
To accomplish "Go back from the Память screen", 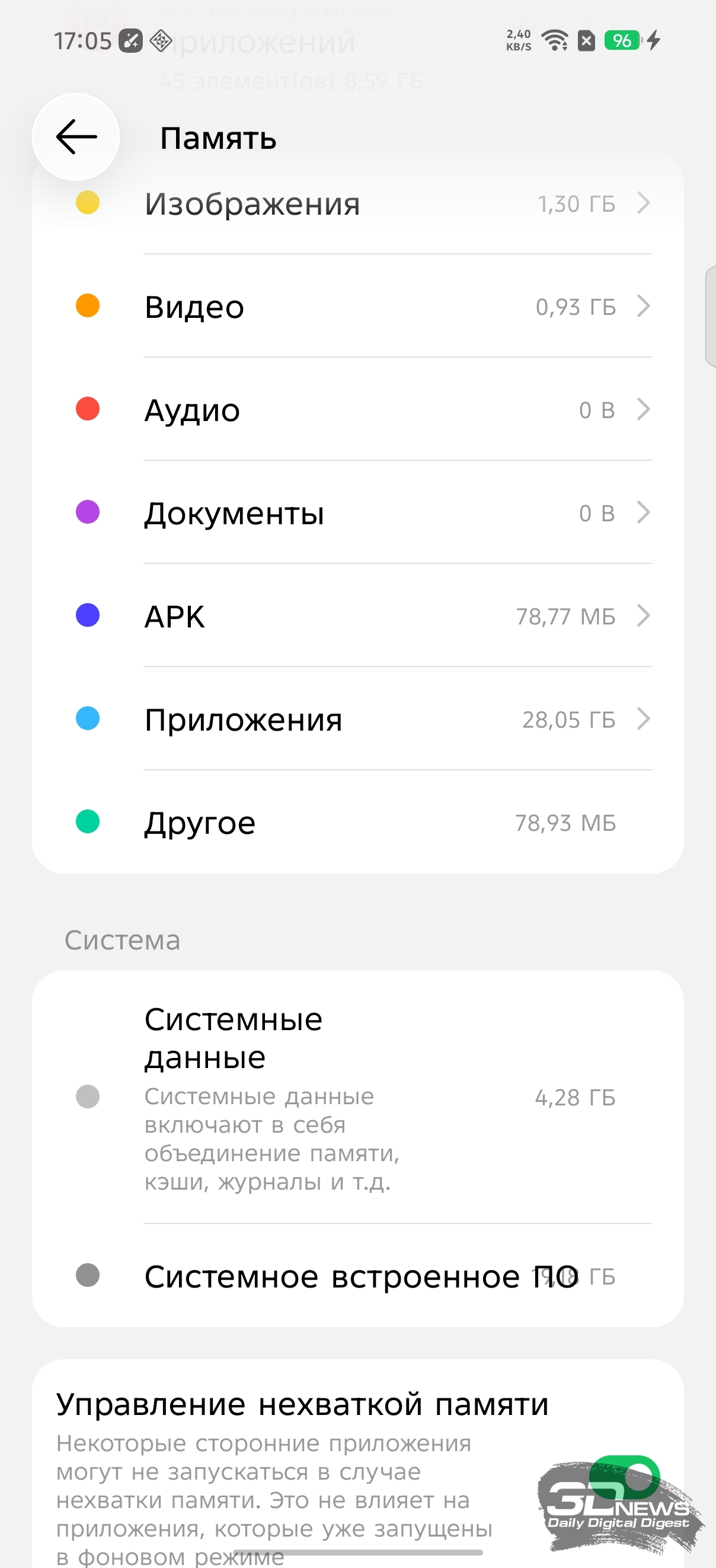I will coord(75,137).
